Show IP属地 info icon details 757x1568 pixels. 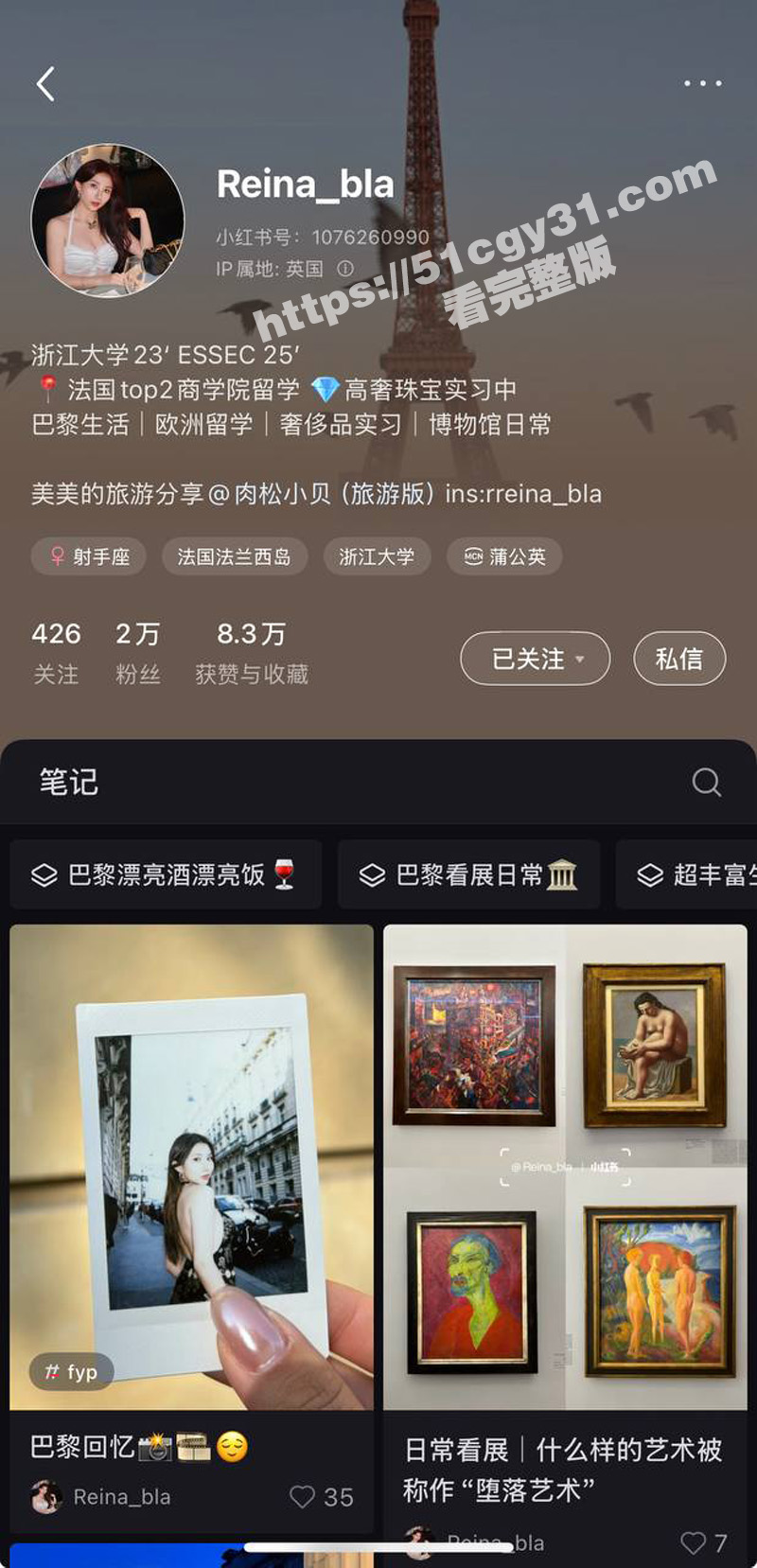(345, 269)
